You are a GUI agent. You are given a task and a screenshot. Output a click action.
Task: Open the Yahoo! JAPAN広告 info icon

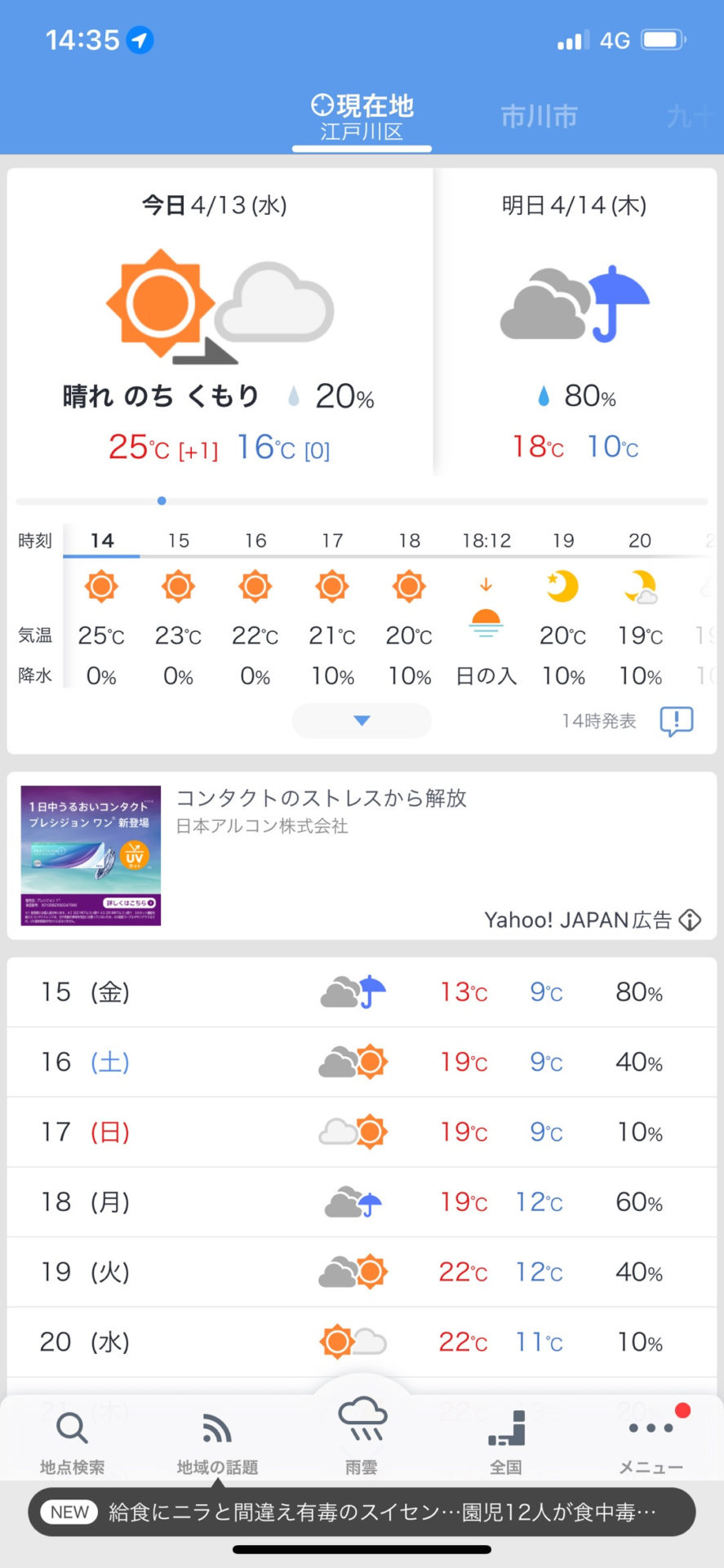[690, 920]
